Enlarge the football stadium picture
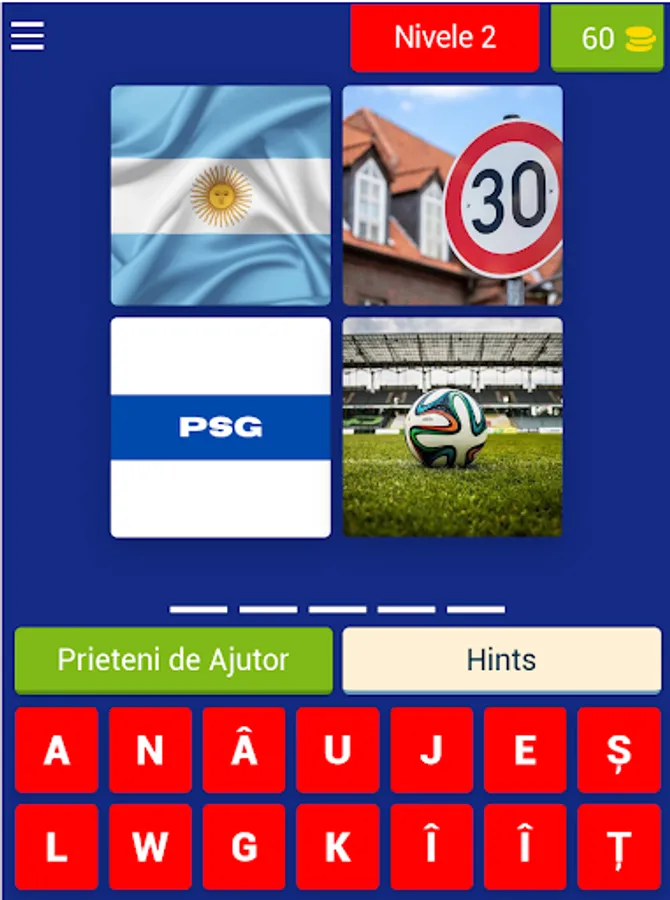Screen dimensions: 670x900 [452, 427]
